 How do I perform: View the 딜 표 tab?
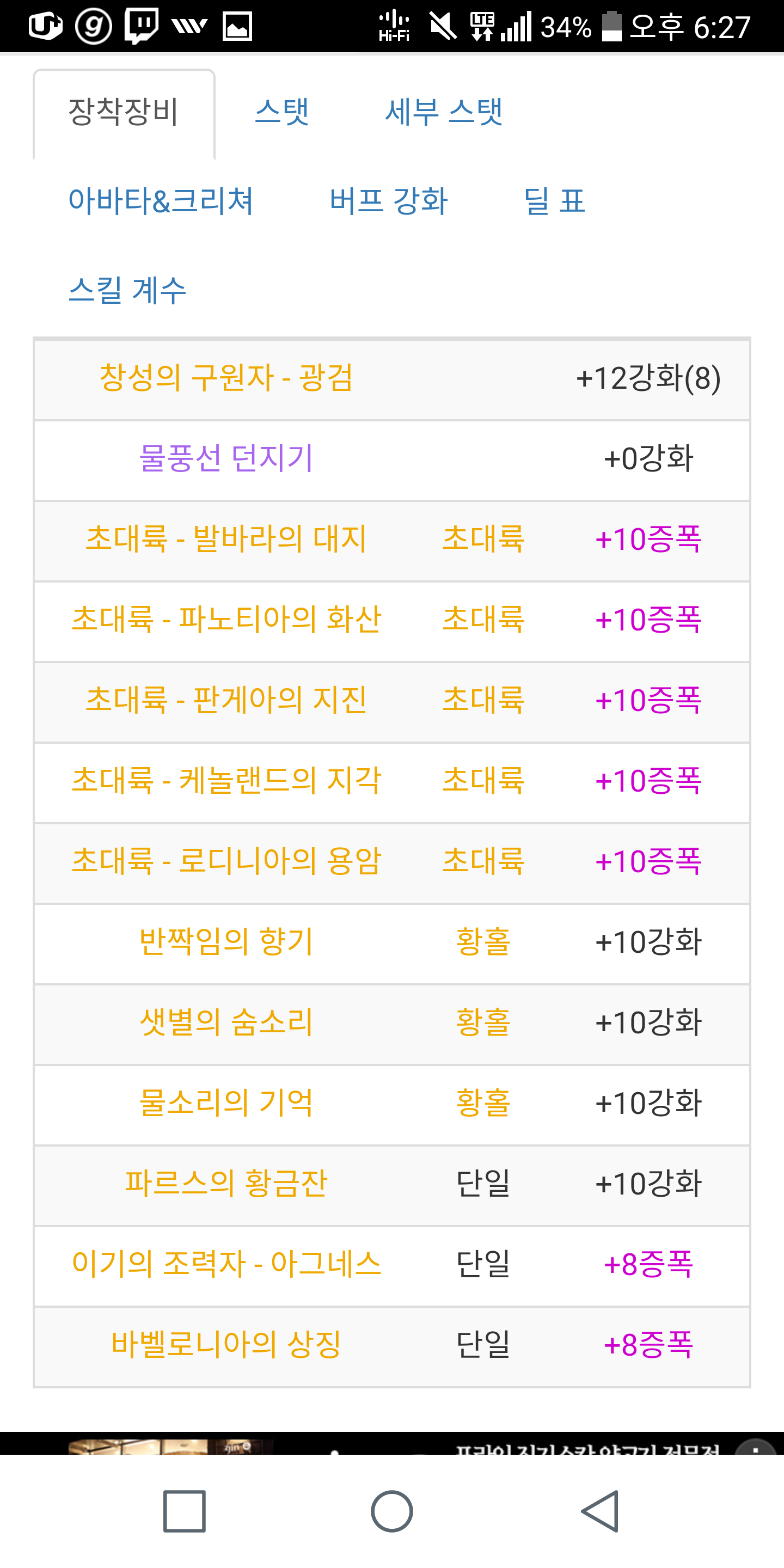click(x=555, y=201)
